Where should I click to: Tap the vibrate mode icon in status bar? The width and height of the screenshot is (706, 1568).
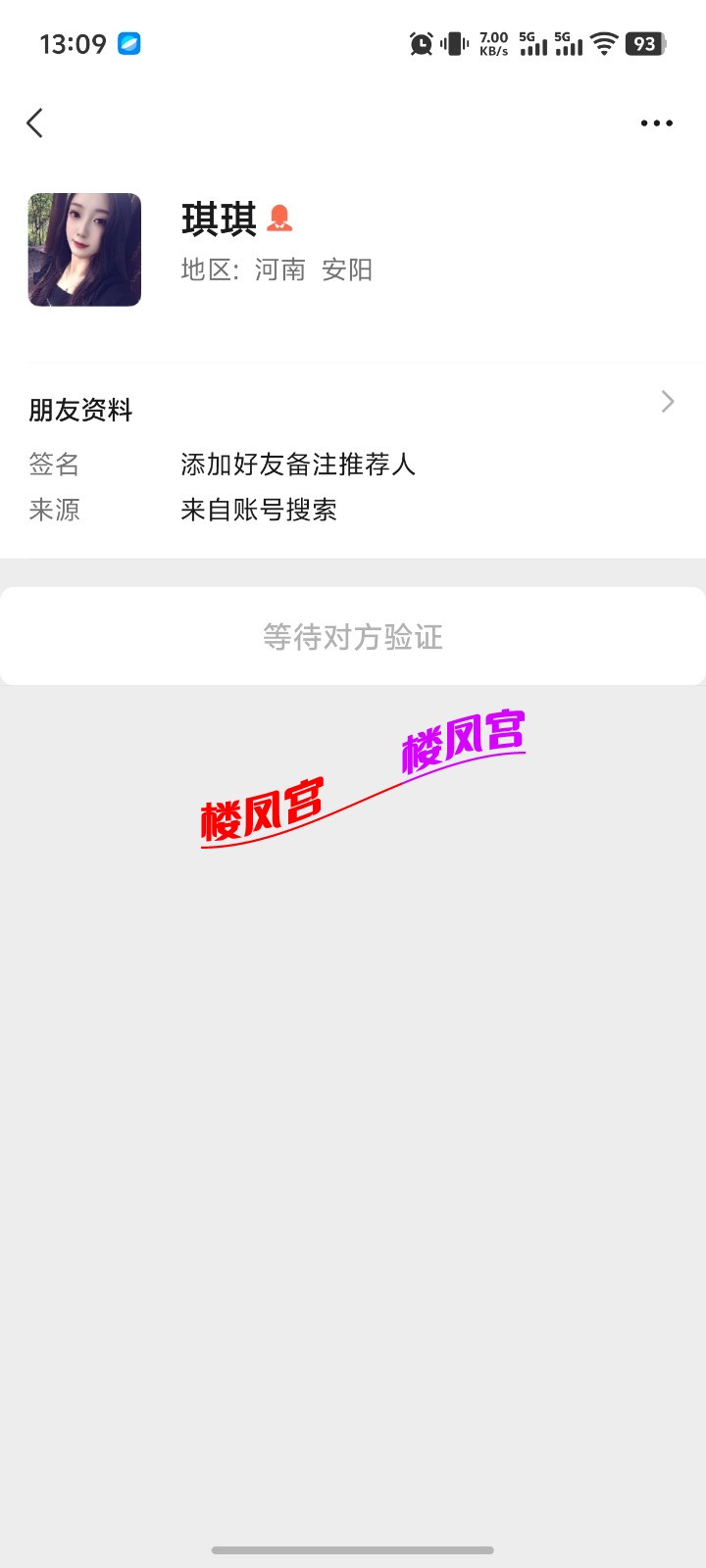pyautogui.click(x=452, y=43)
